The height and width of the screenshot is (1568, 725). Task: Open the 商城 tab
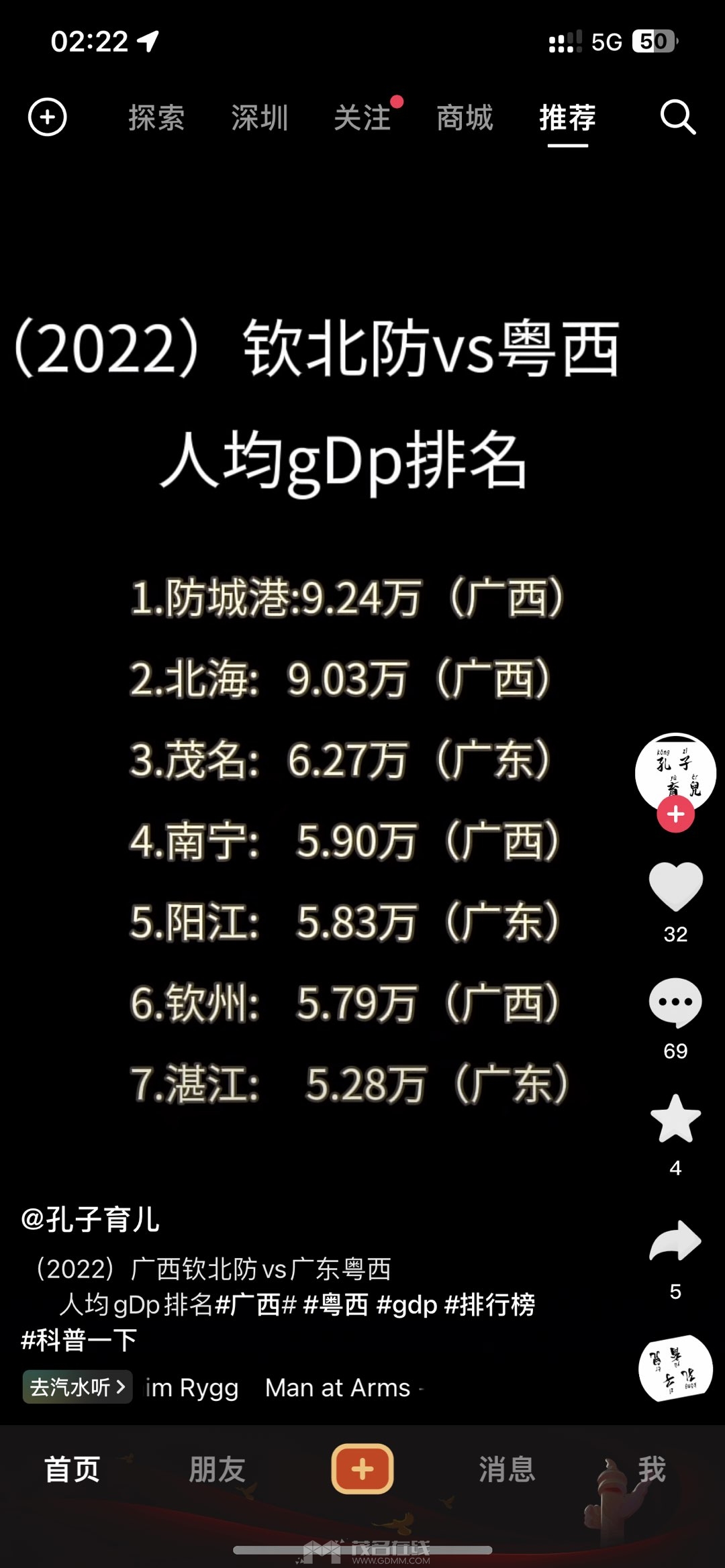[x=465, y=118]
